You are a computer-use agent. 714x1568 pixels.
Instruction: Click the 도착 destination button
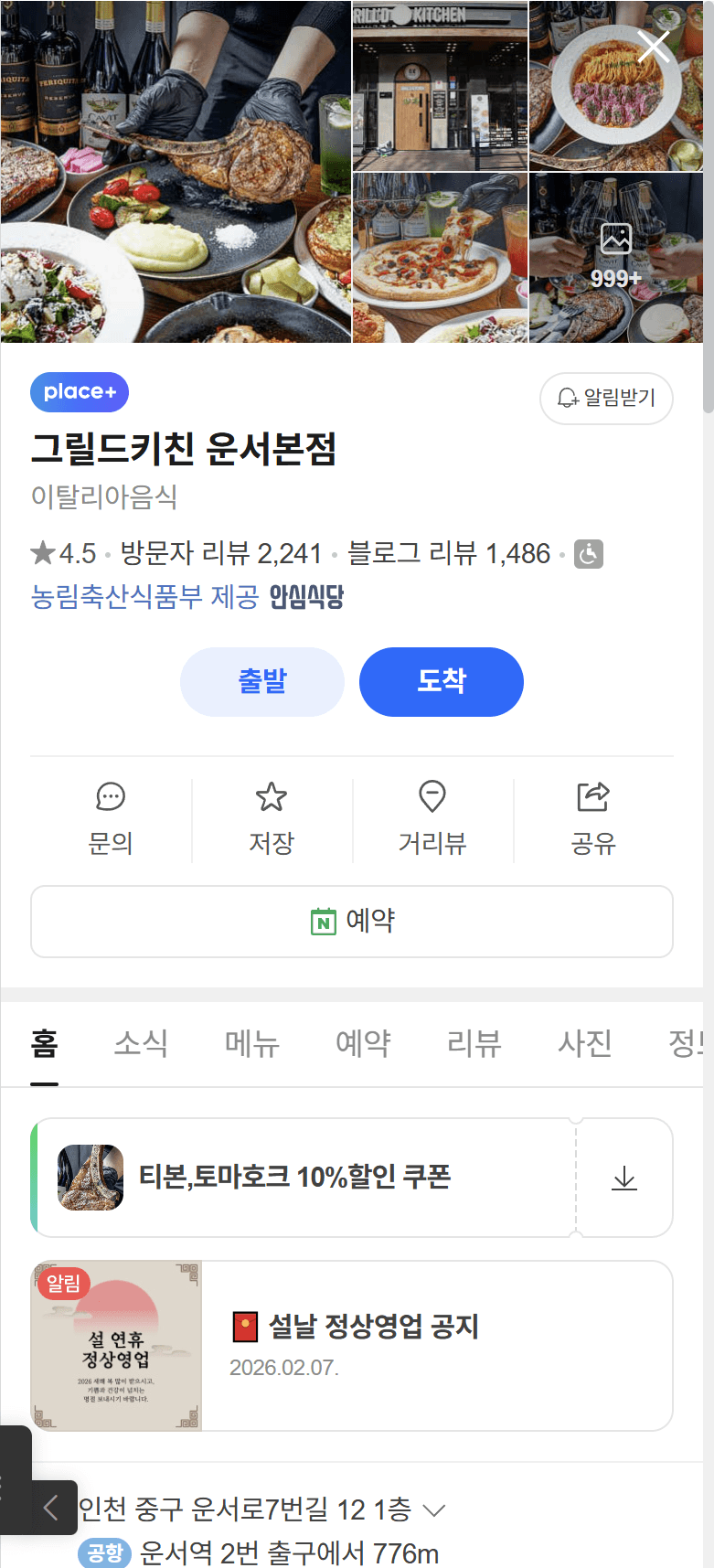[442, 681]
